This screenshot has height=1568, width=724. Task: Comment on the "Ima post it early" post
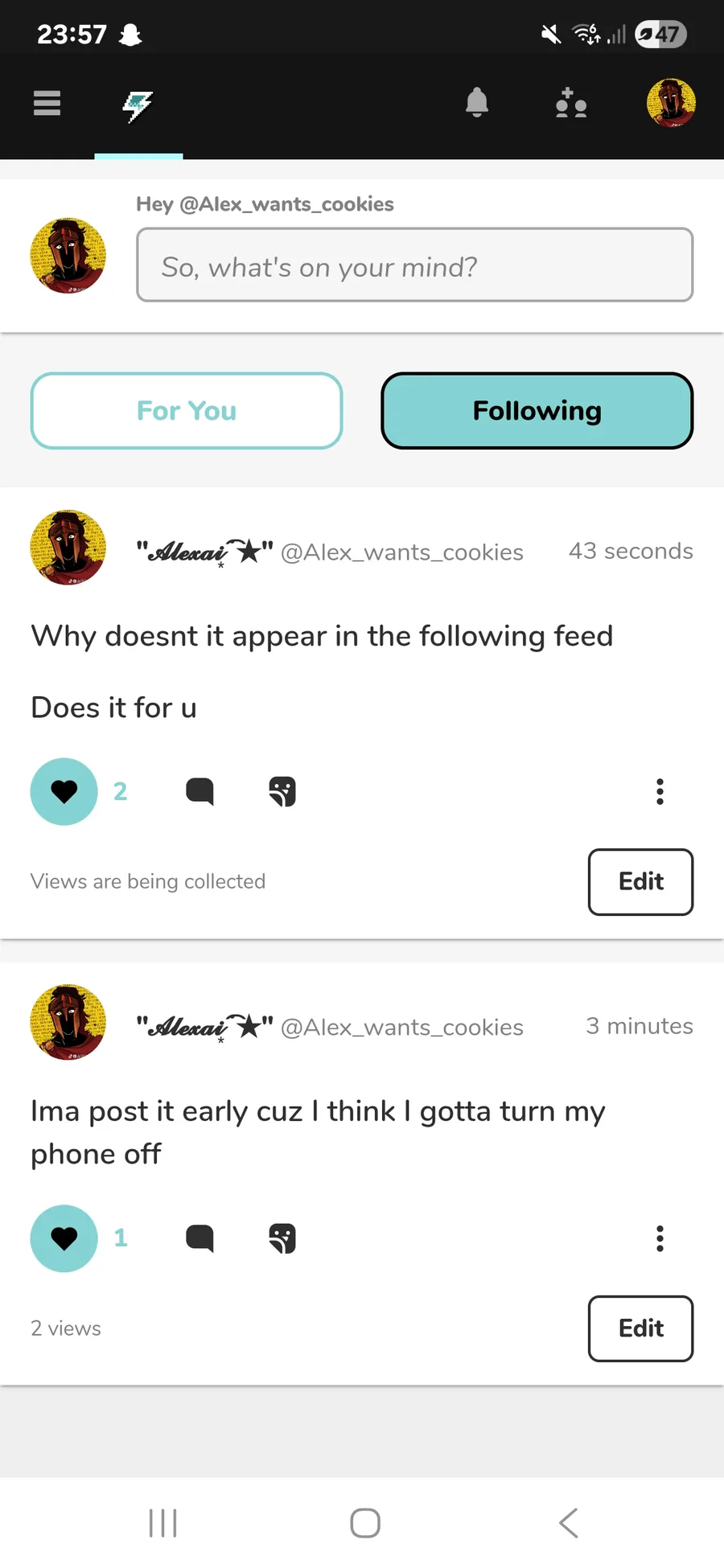(x=200, y=1238)
